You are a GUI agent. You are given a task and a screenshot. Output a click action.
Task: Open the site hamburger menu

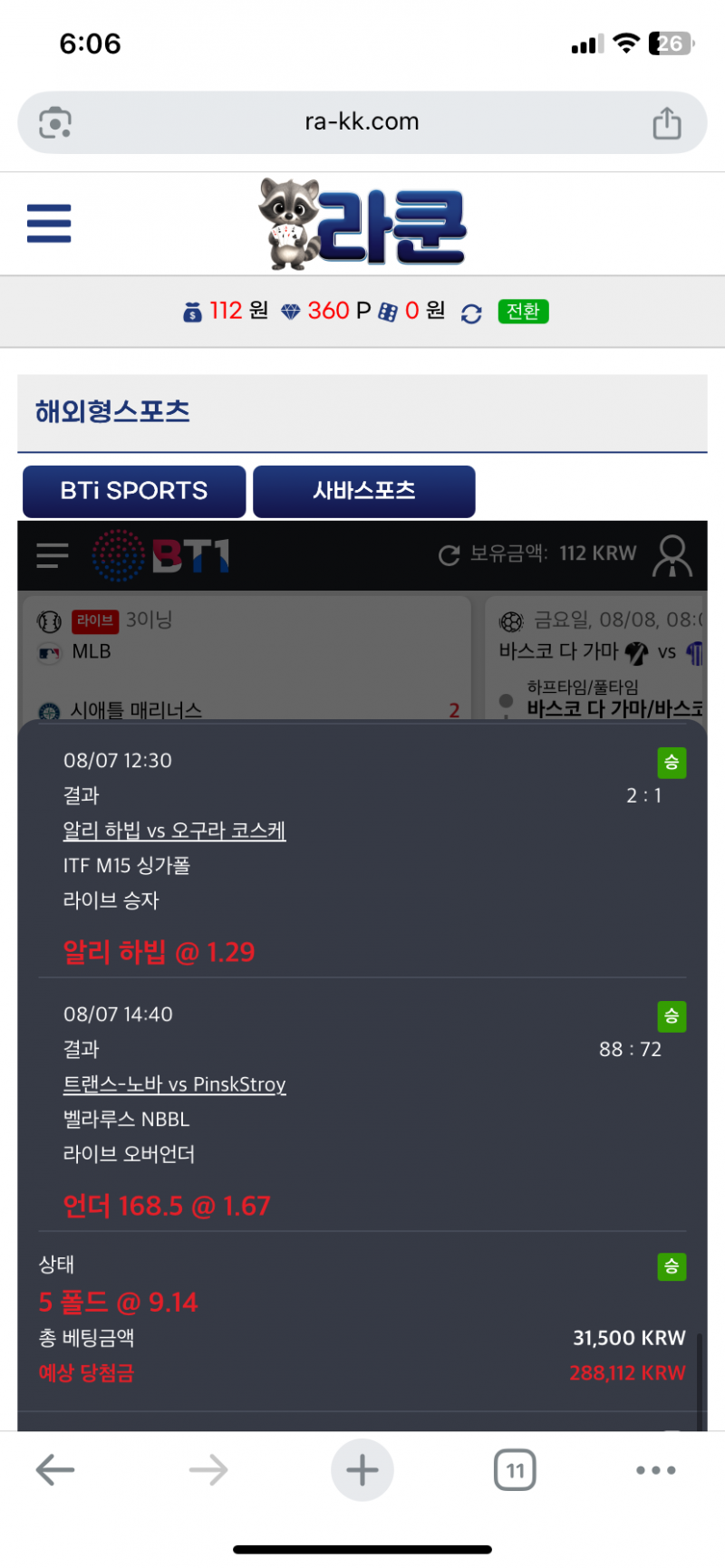tap(49, 223)
